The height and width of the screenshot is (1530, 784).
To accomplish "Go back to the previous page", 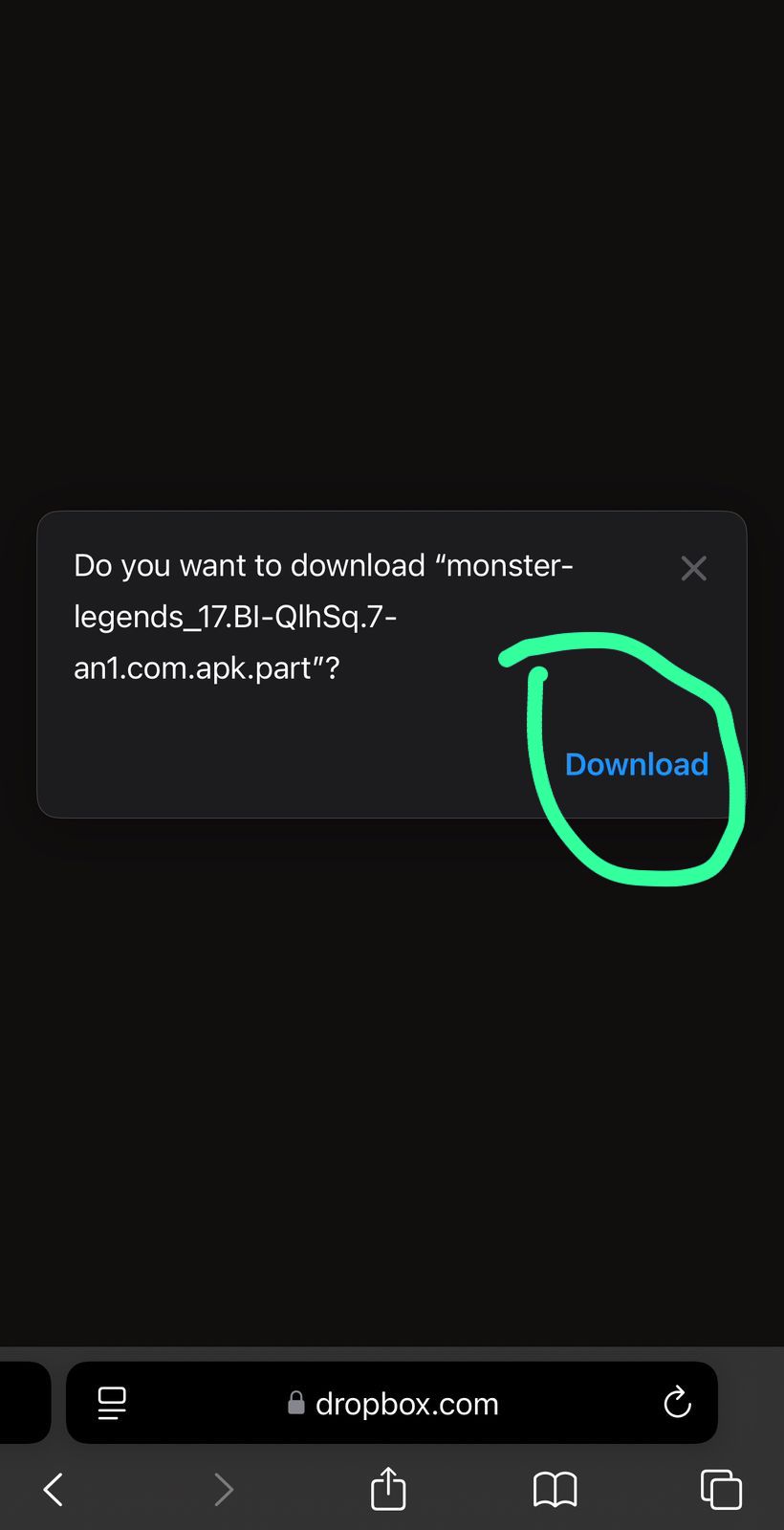I will [54, 1489].
